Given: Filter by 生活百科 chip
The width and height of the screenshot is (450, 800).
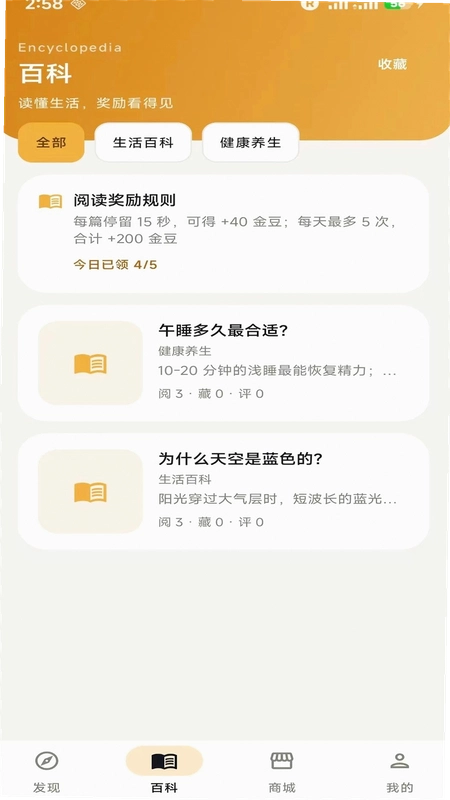Looking at the screenshot, I should (143, 142).
